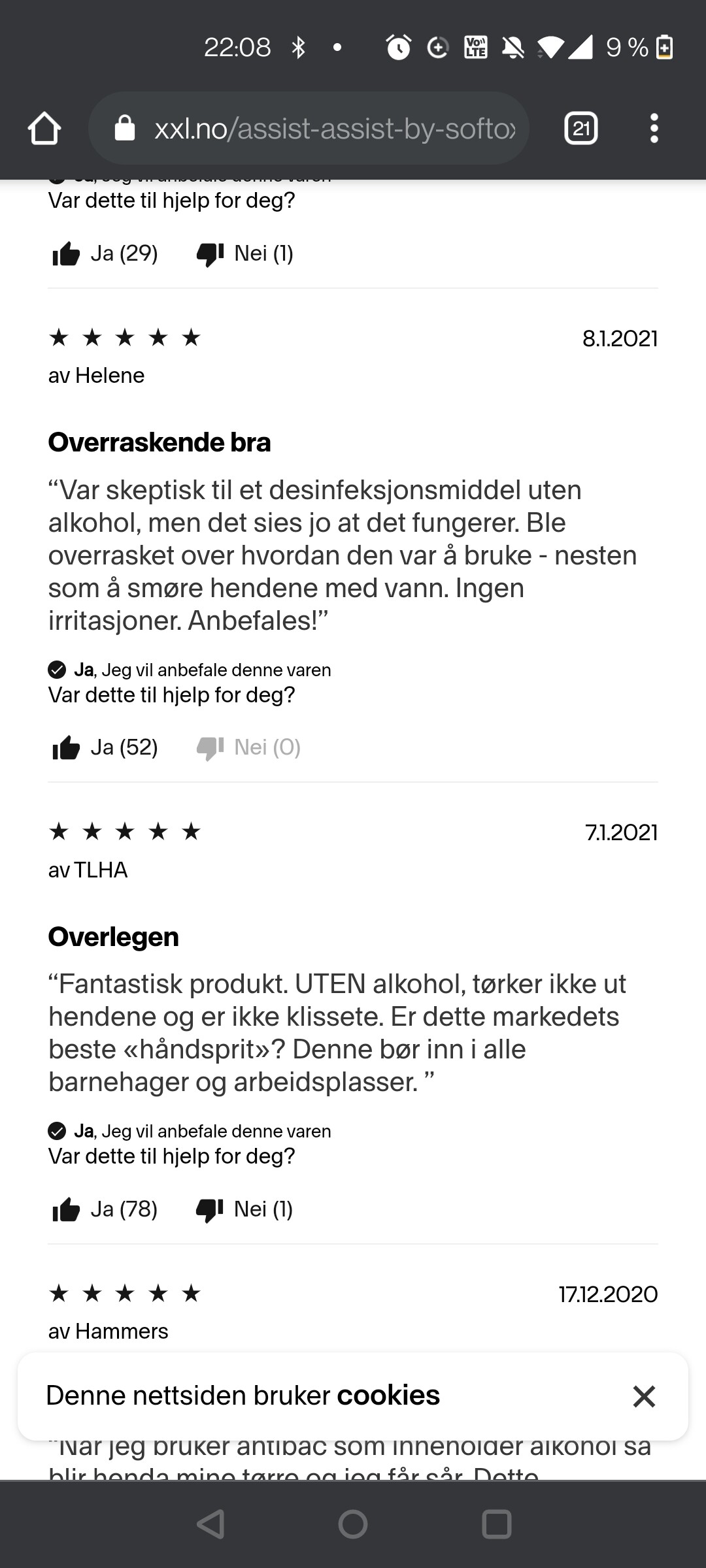Image resolution: width=706 pixels, height=1568 pixels.
Task: Vote Nei (1) on TLHA's review
Action: pos(244,1209)
